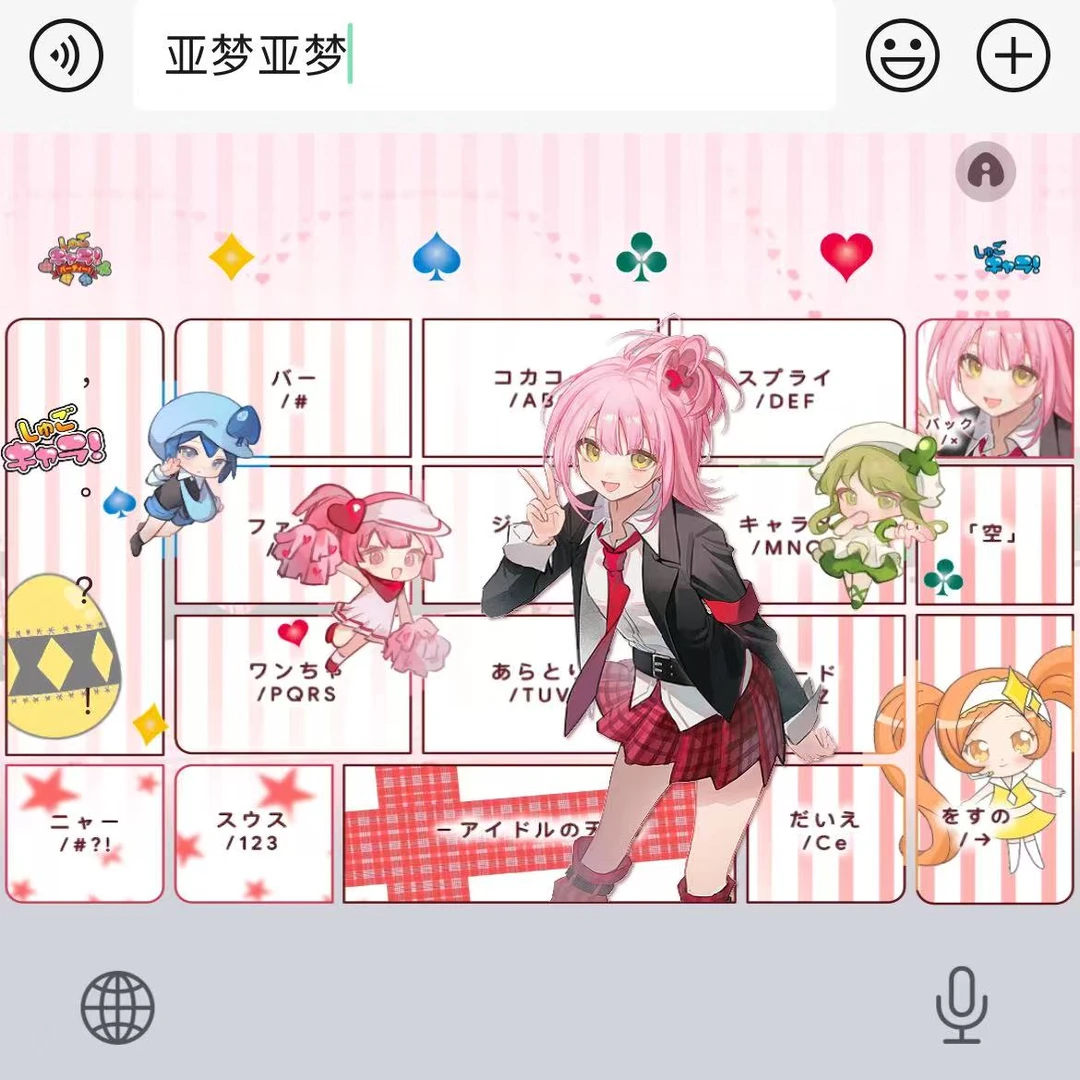Screen dimensions: 1080x1080
Task: Open the plus attachments menu
Action: [x=1013, y=54]
